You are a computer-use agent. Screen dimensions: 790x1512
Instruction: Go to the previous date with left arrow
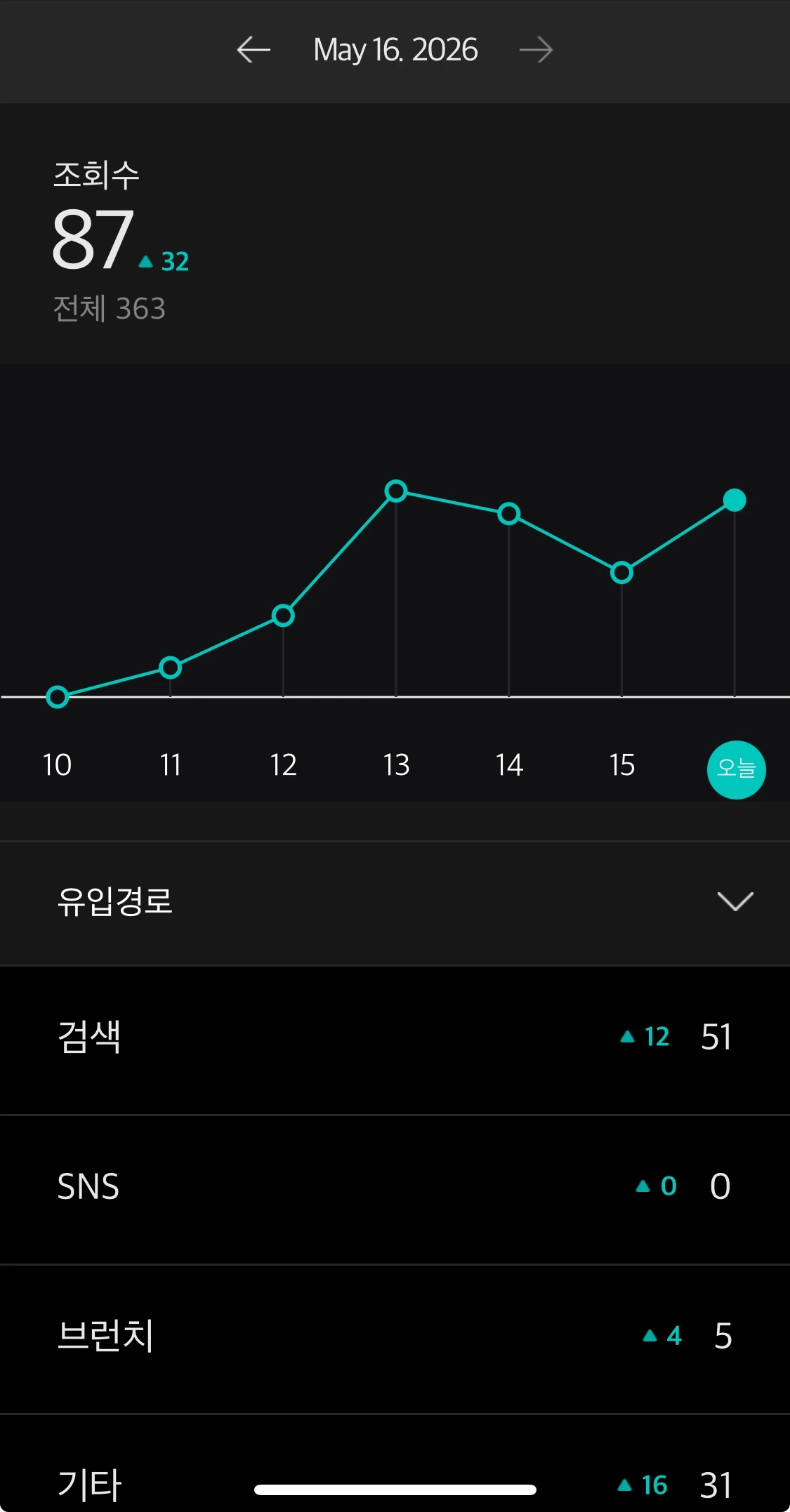pos(254,50)
